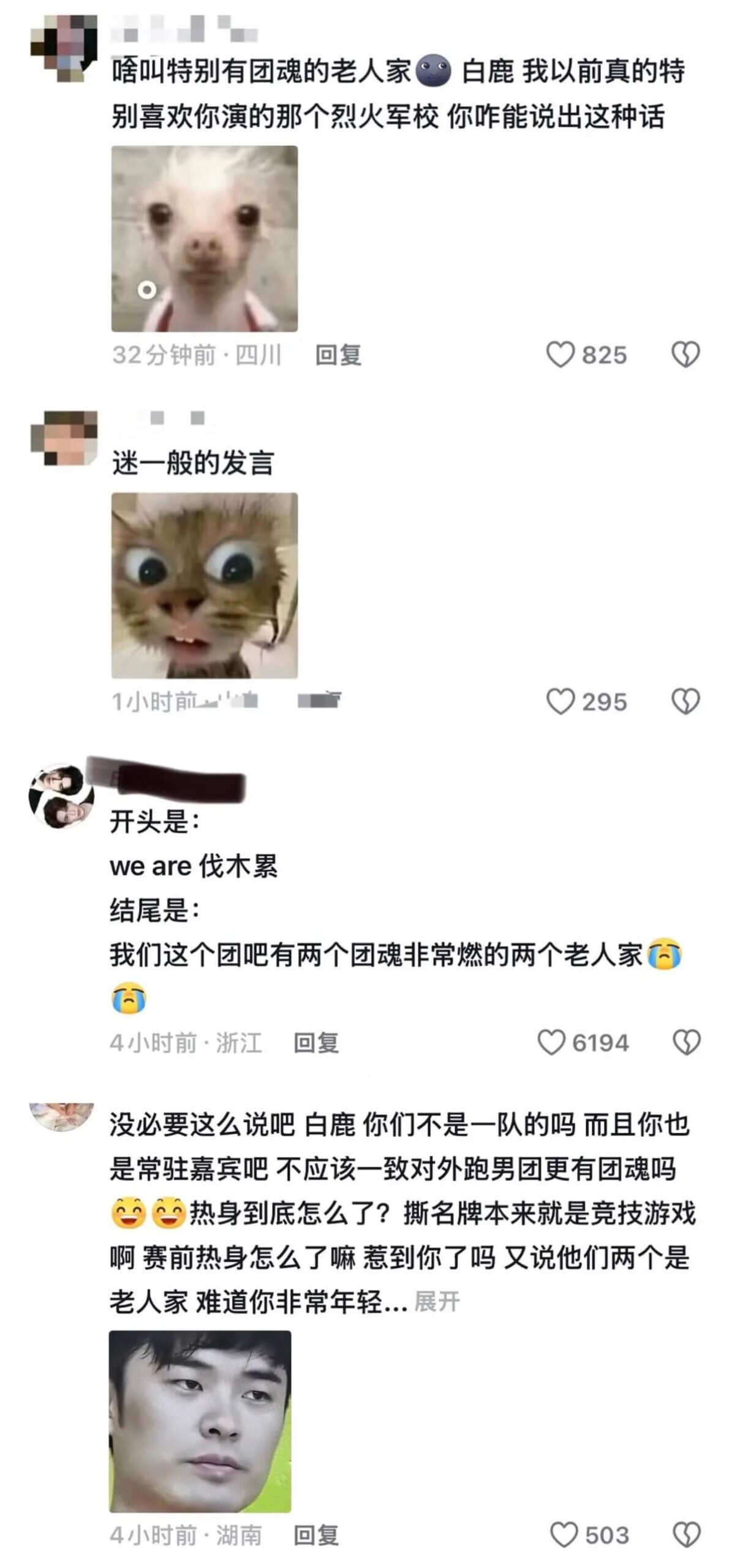This screenshot has width=732, height=1568.
Task: Like the "迷一般的发言" comment
Action: pos(559,701)
